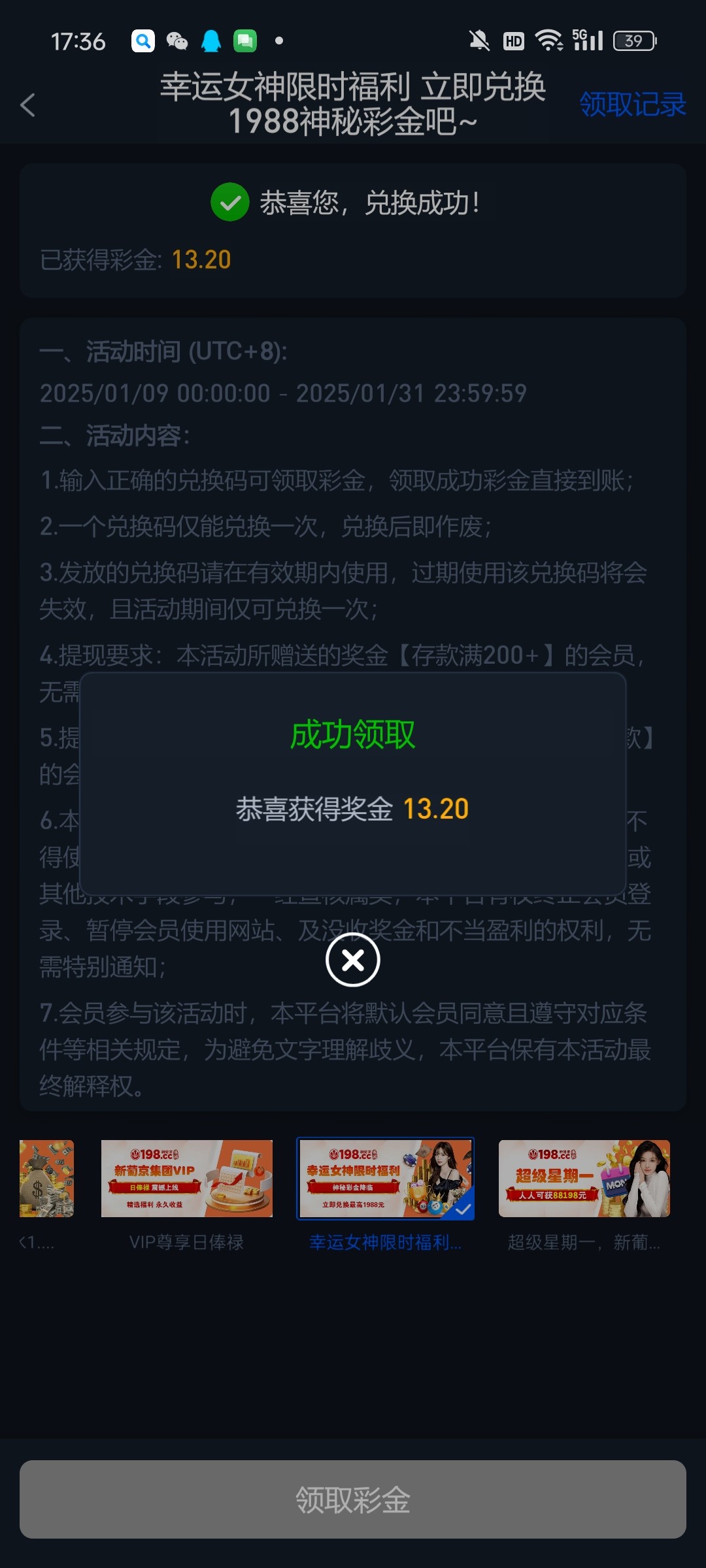Open the VIP尊享日俸禄 promotion card
Screen dimensions: 706x1568
(x=187, y=1179)
